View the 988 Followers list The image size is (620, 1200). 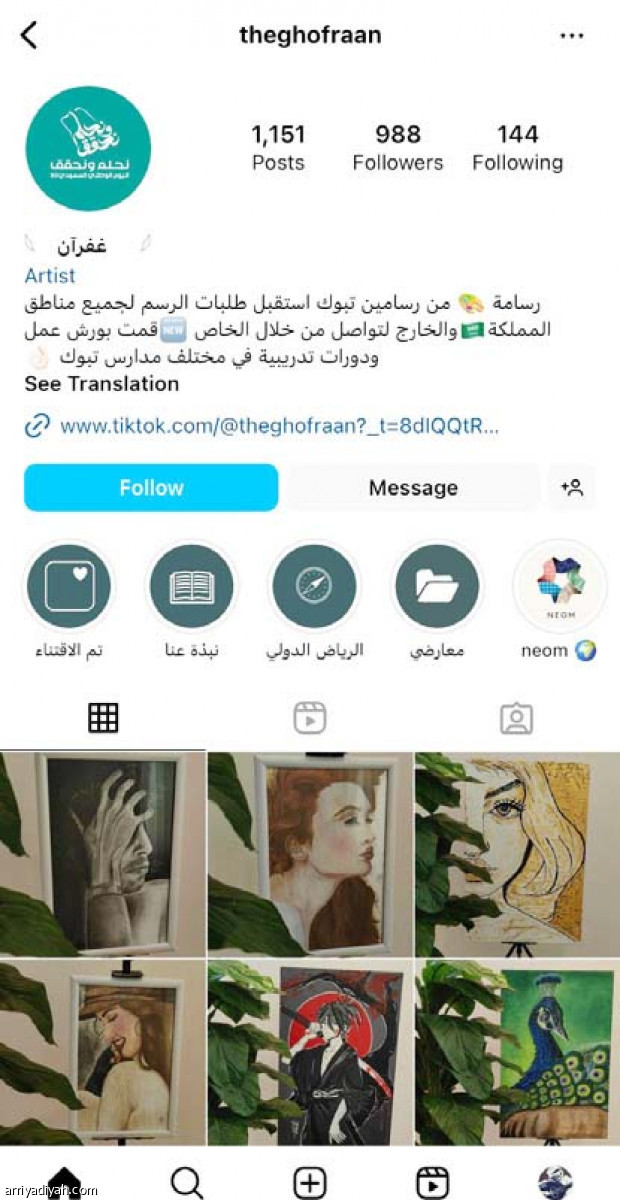coord(397,147)
